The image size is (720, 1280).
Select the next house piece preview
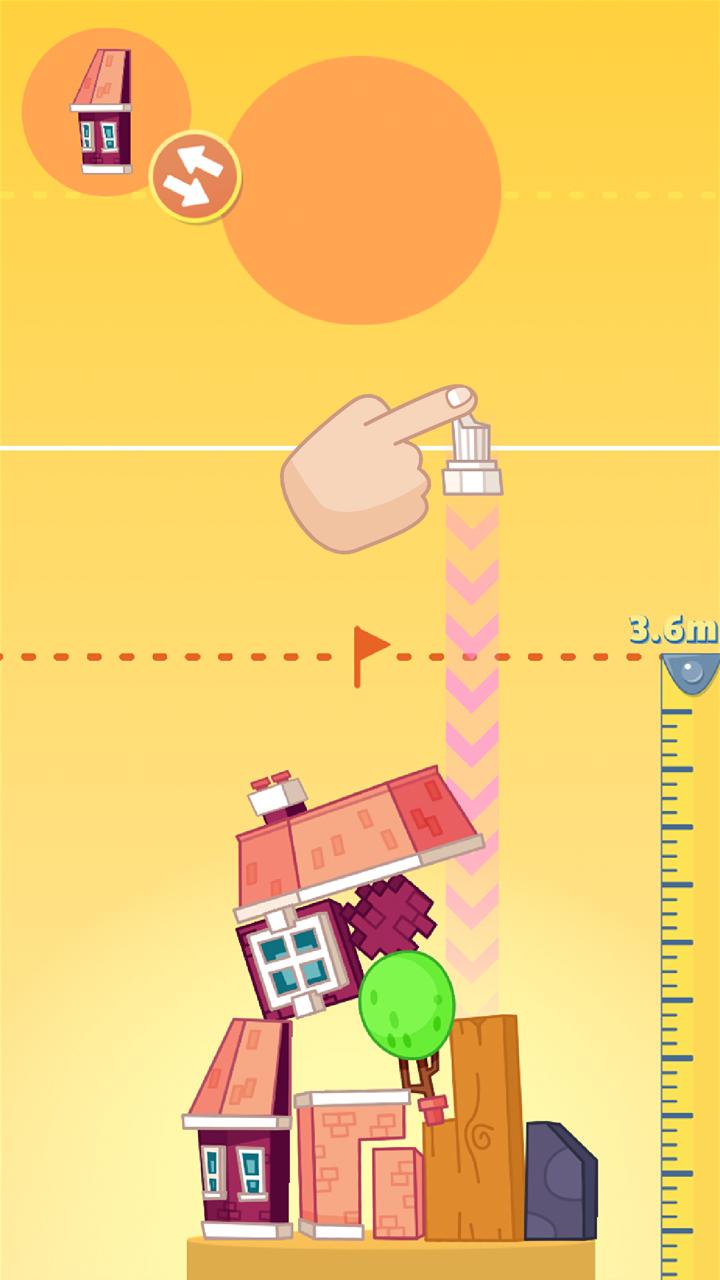point(104,112)
